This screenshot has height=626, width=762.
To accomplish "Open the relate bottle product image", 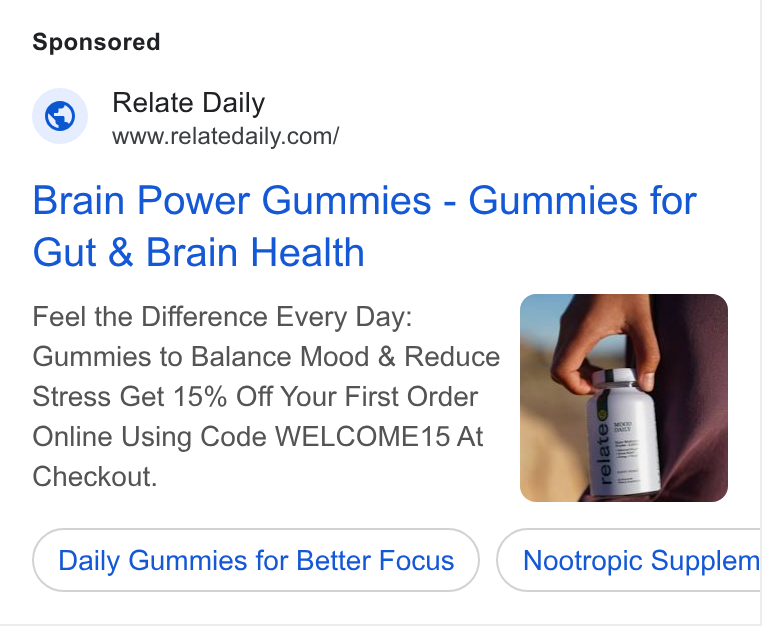I will (x=623, y=398).
